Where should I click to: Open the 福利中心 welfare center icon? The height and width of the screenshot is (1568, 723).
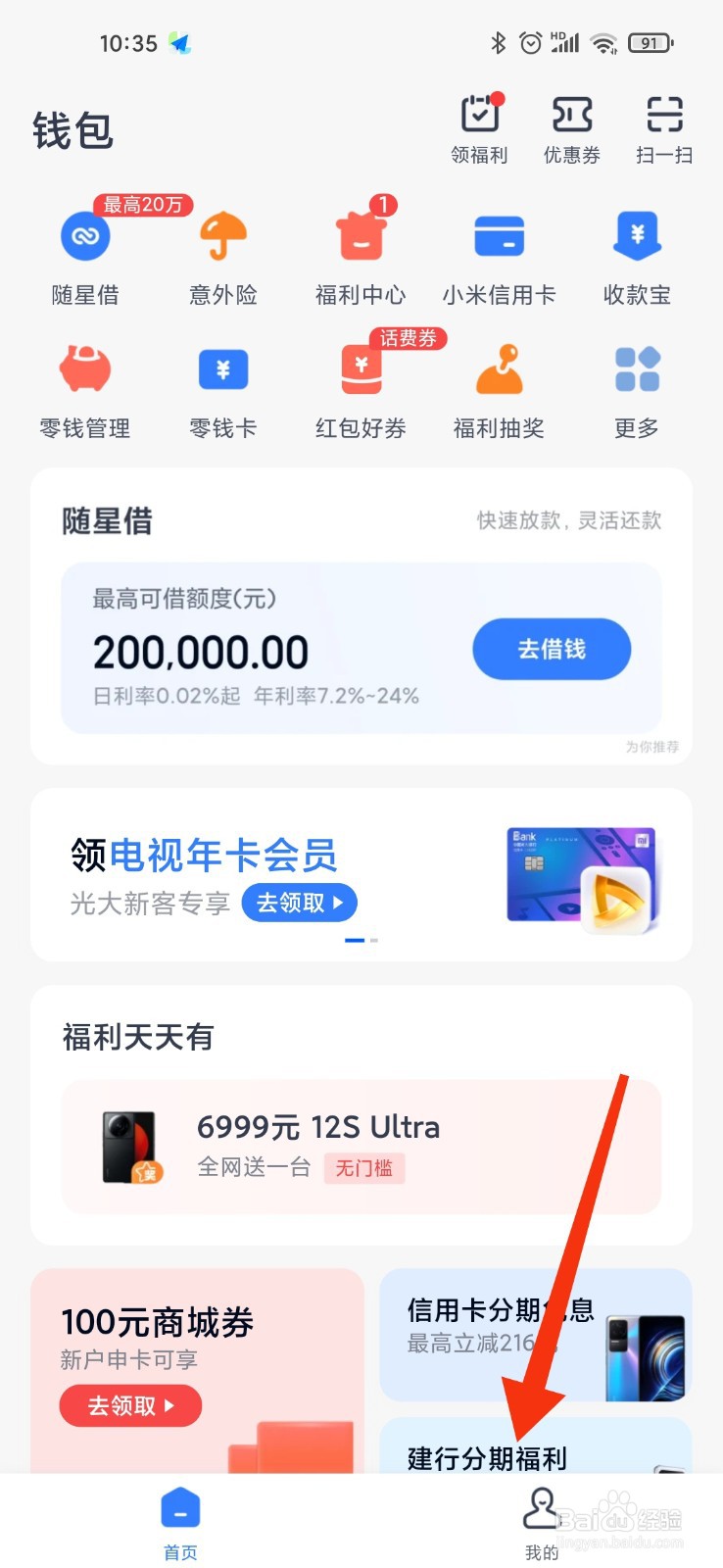pyautogui.click(x=361, y=253)
